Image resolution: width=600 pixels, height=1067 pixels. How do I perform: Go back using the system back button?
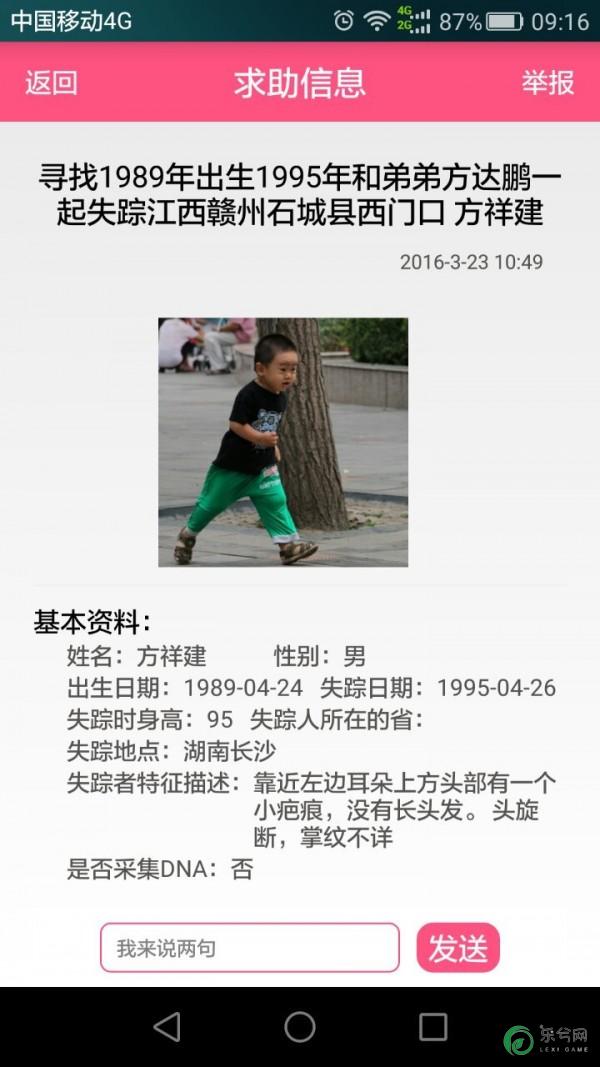coord(167,1027)
